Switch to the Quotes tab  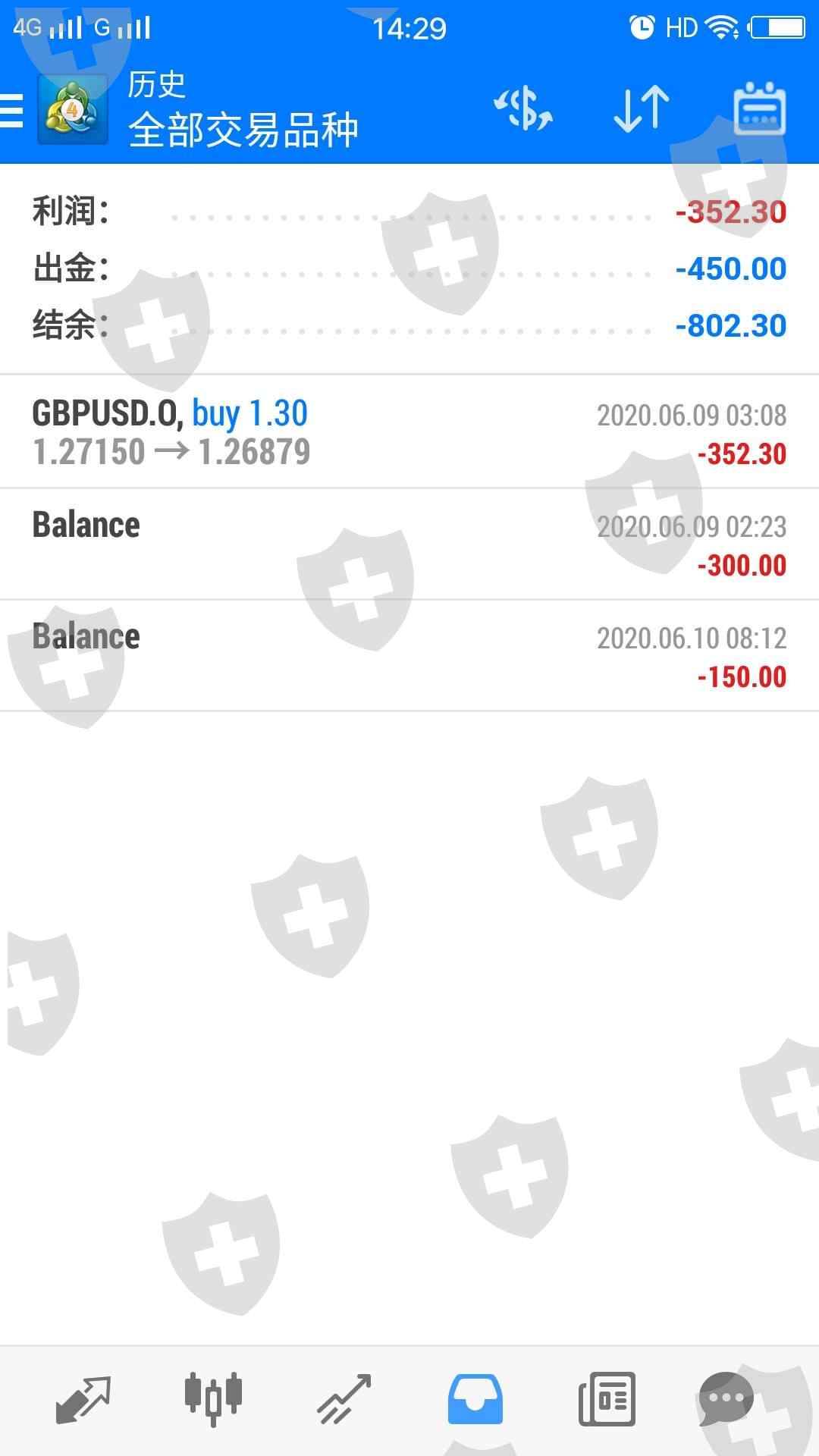pyautogui.click(x=83, y=1399)
